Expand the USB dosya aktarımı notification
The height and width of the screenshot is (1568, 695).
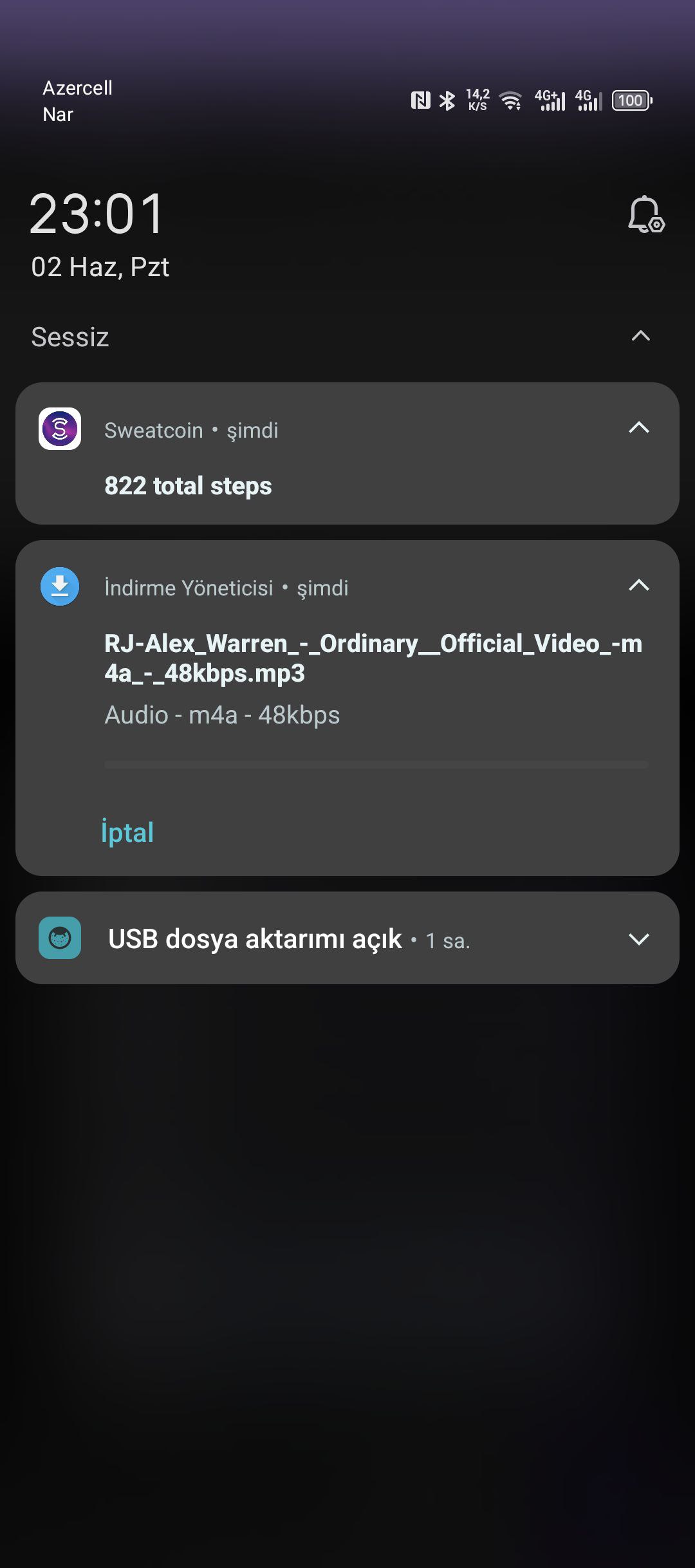(639, 939)
